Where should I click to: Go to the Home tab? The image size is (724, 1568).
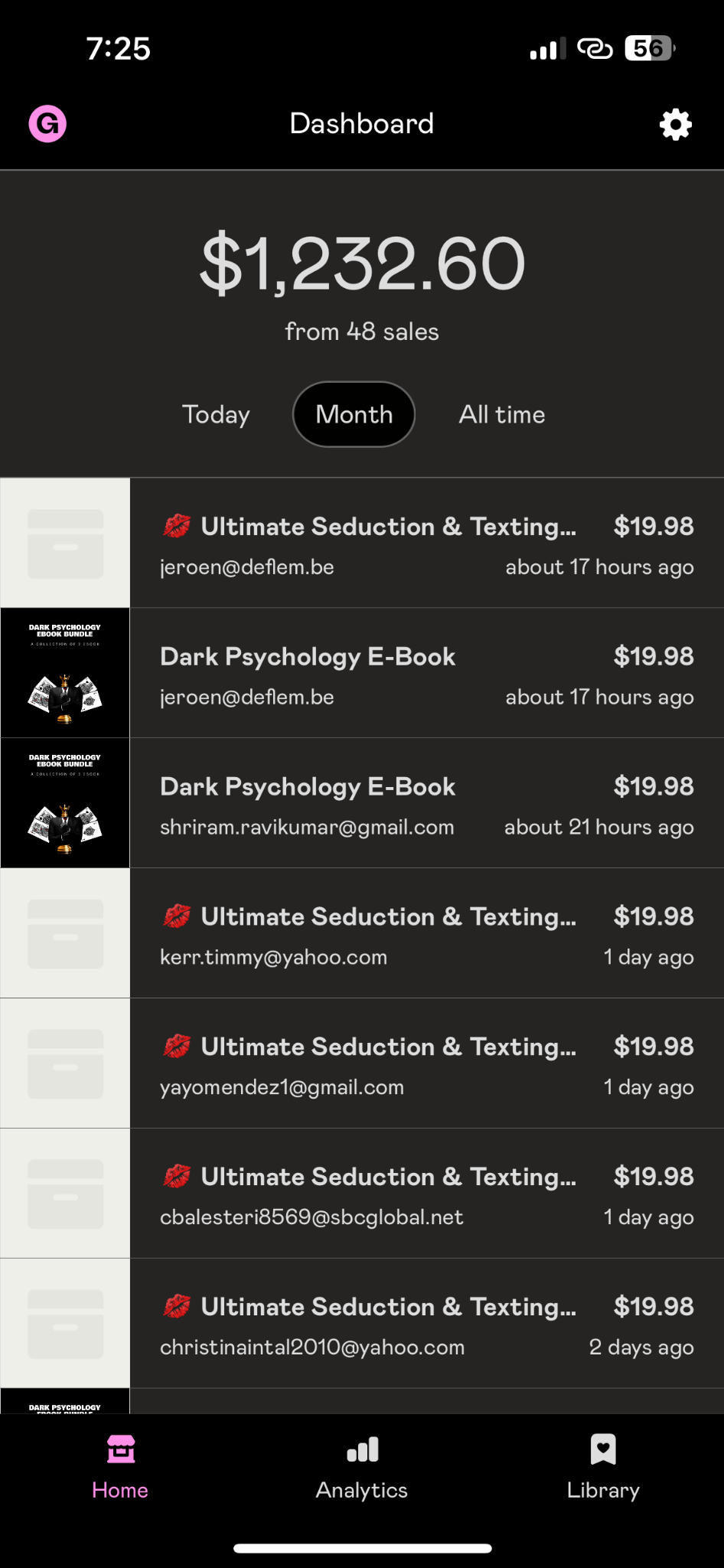coord(120,1466)
